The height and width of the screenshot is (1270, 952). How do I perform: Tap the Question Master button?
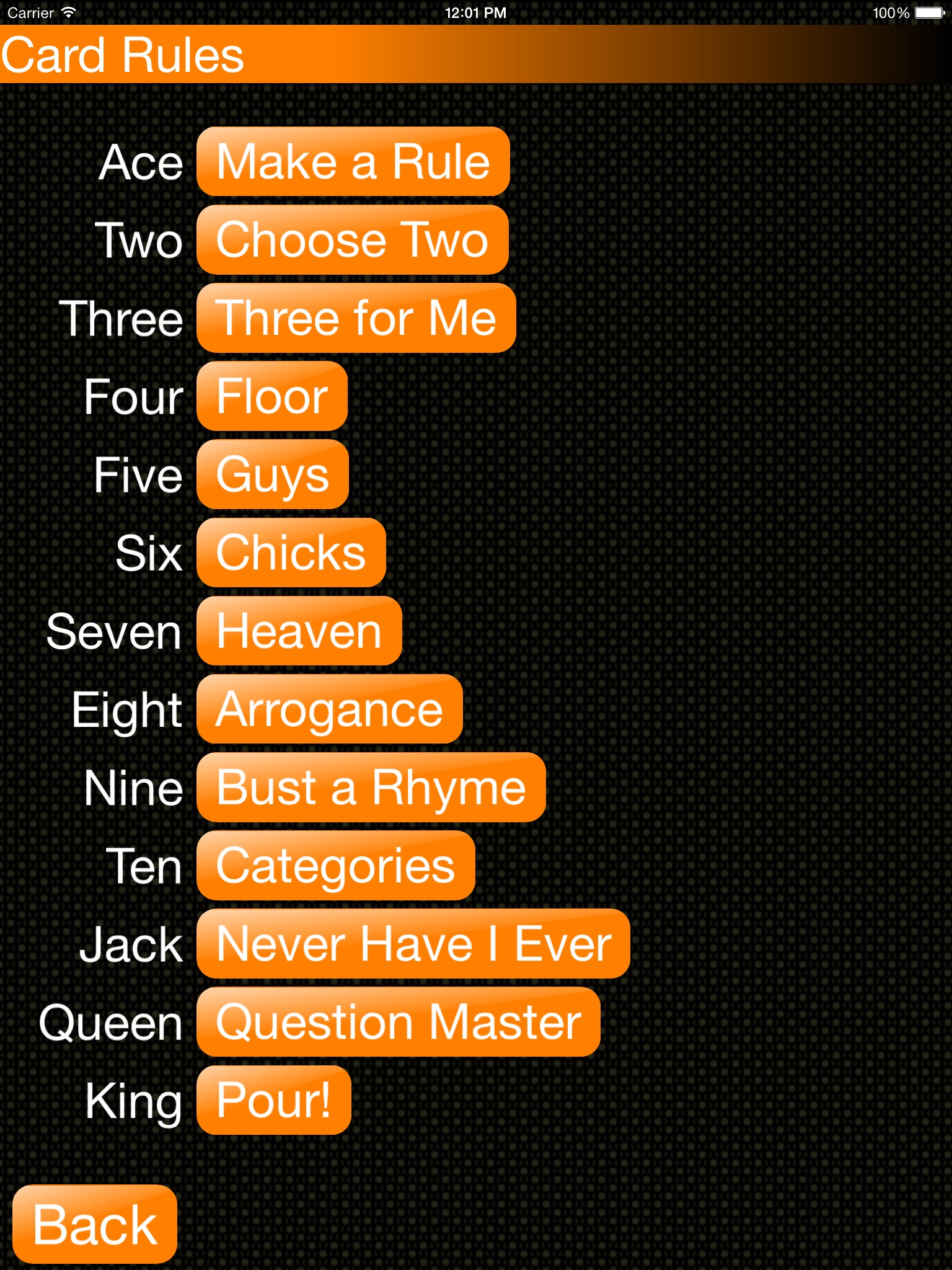(399, 1021)
